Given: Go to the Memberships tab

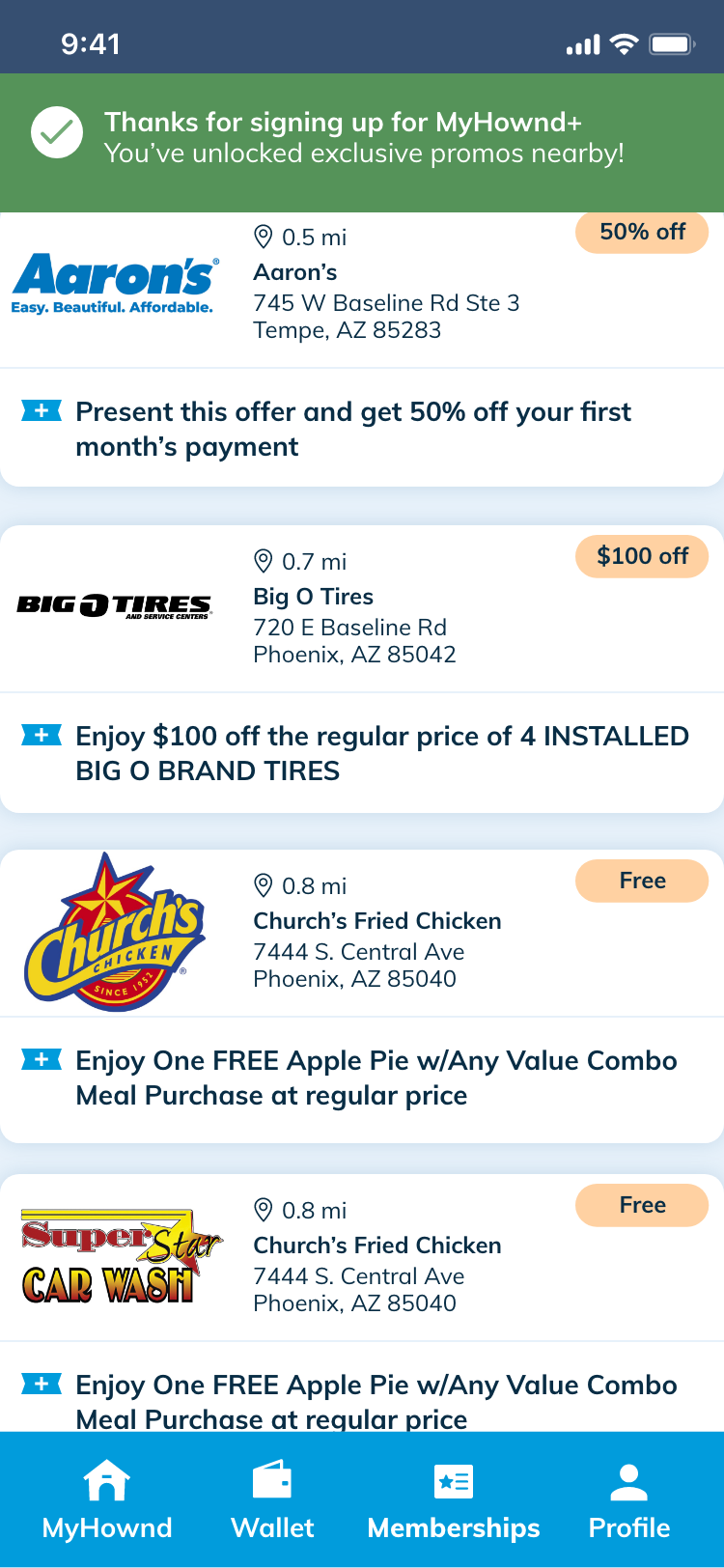Looking at the screenshot, I should (x=454, y=1499).
